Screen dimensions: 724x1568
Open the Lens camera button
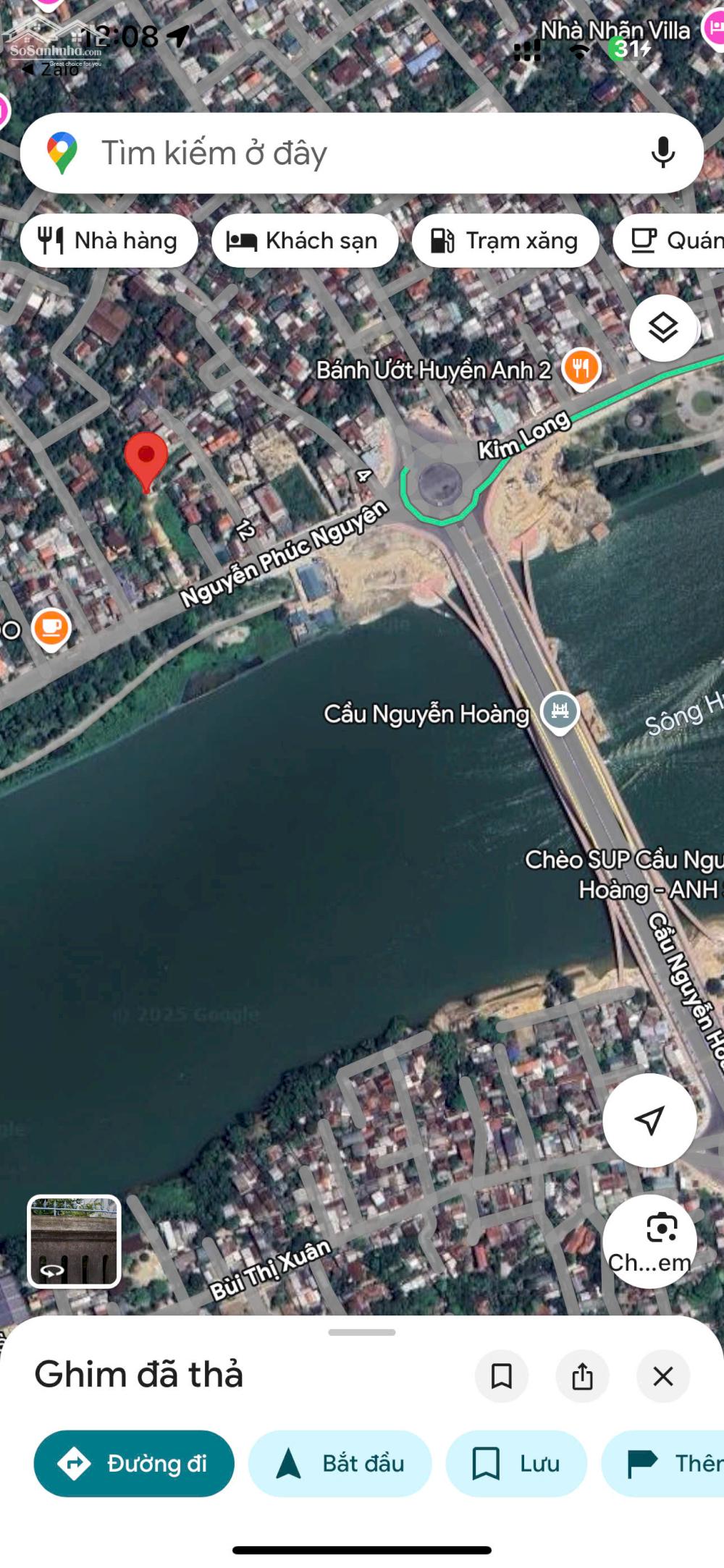pos(649,1240)
